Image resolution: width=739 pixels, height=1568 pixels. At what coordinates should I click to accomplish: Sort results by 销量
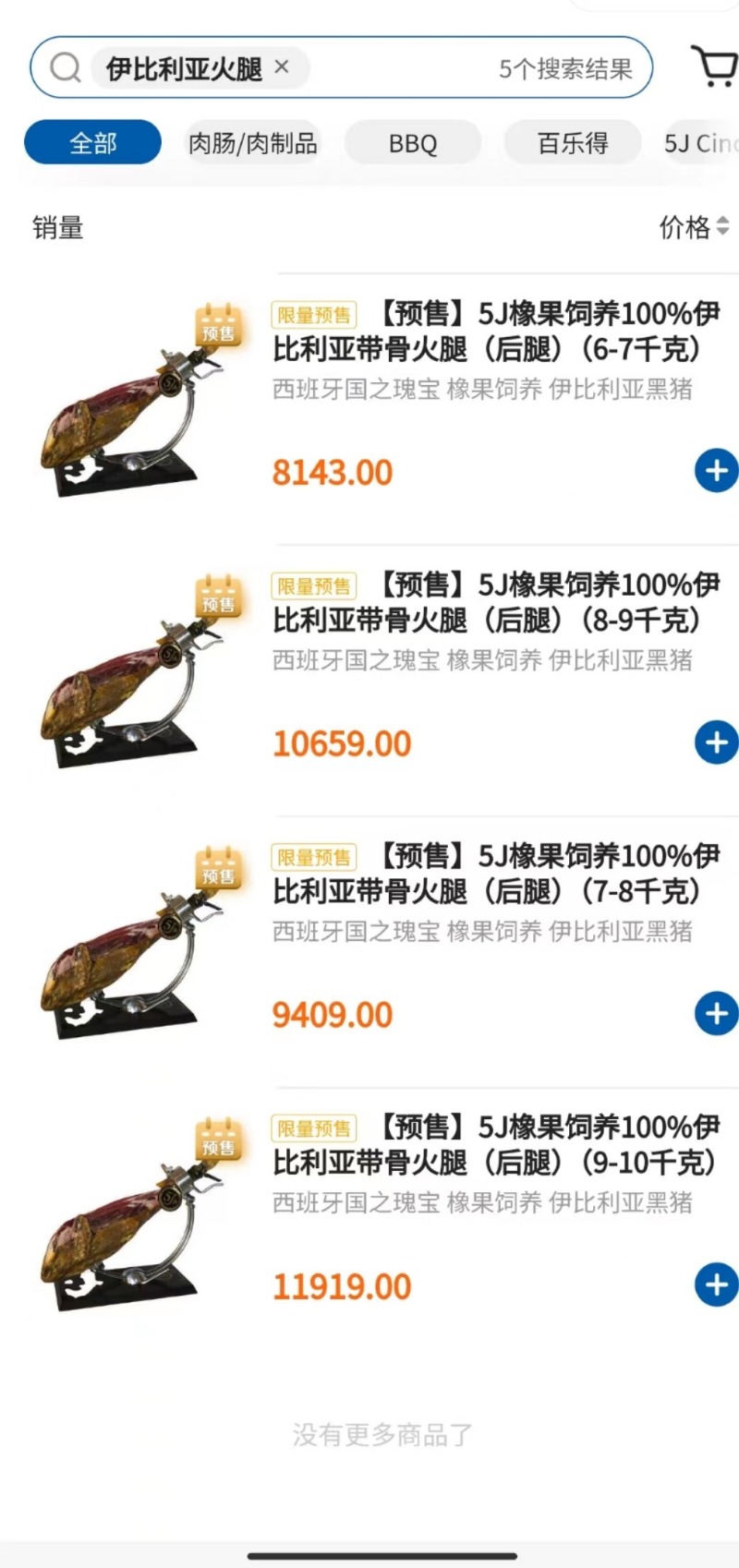[x=58, y=227]
